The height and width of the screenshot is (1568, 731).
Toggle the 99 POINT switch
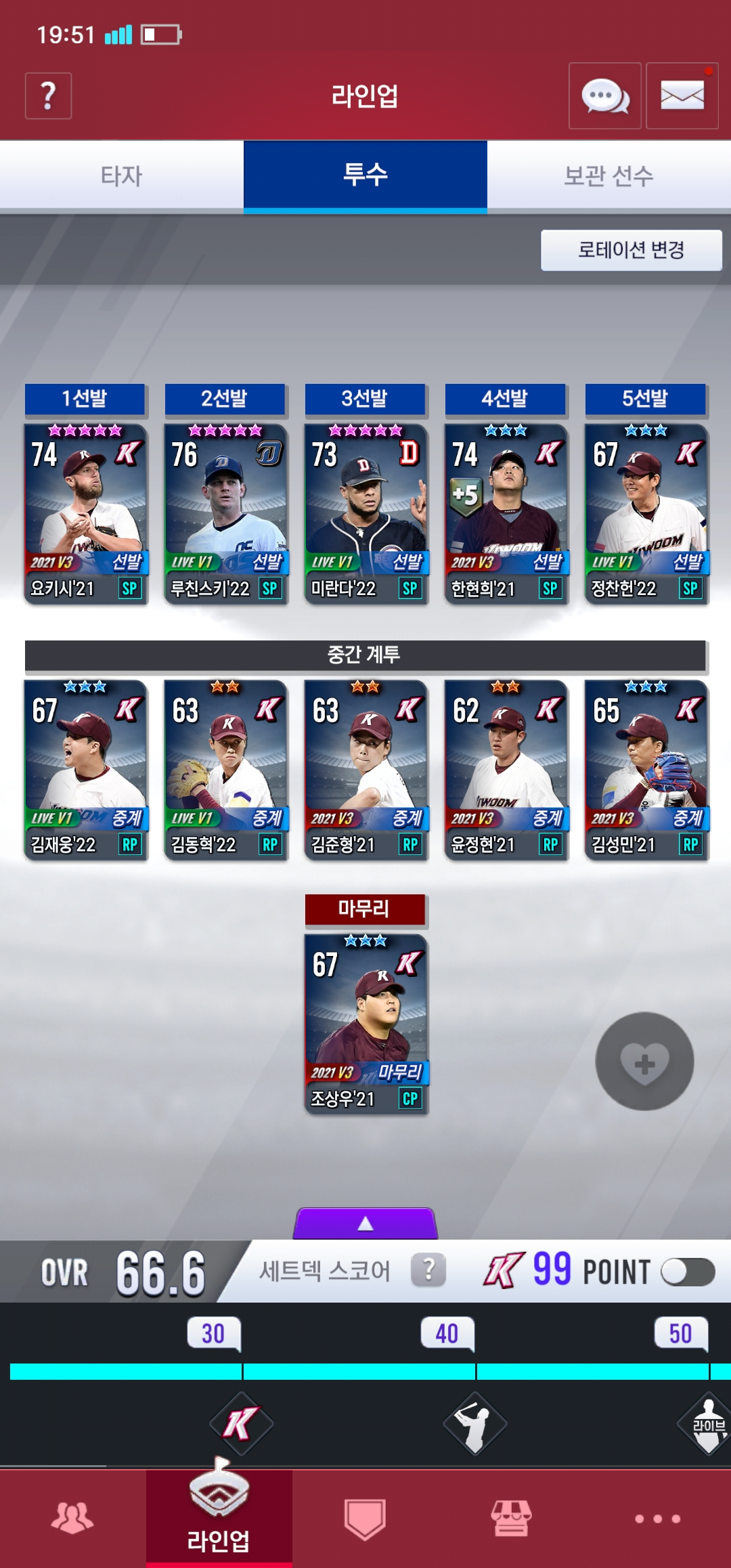point(687,1271)
